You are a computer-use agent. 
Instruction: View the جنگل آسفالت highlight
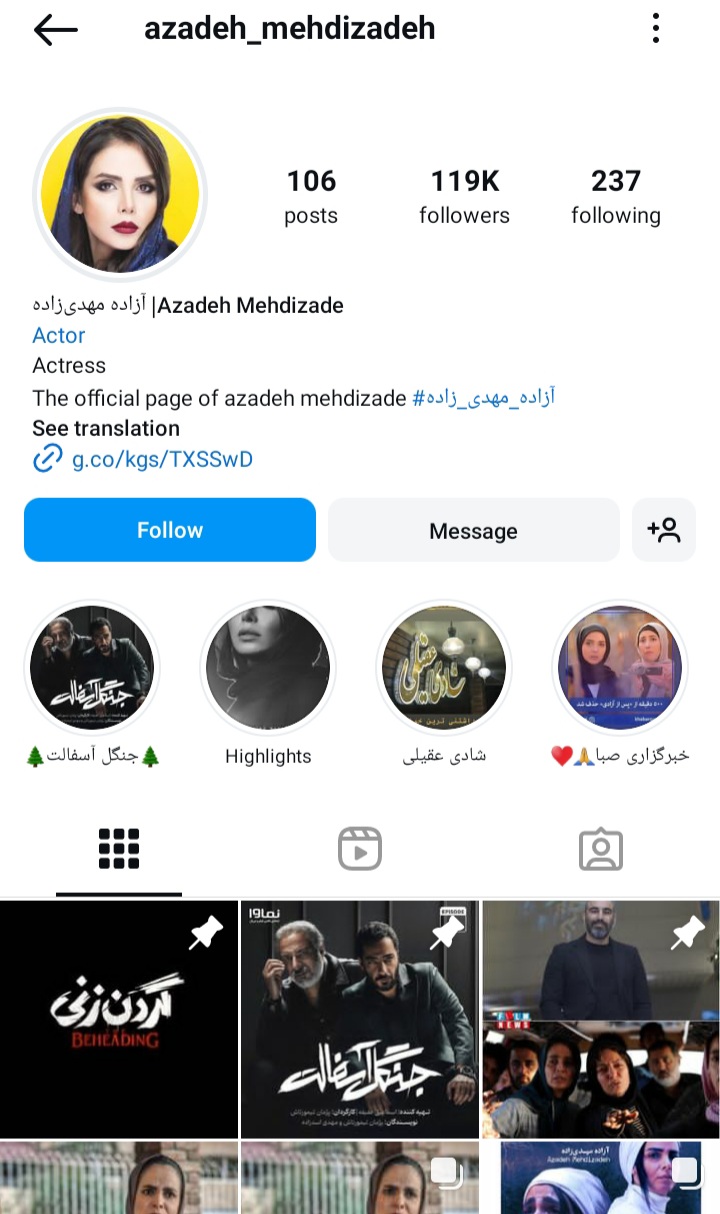click(91, 667)
